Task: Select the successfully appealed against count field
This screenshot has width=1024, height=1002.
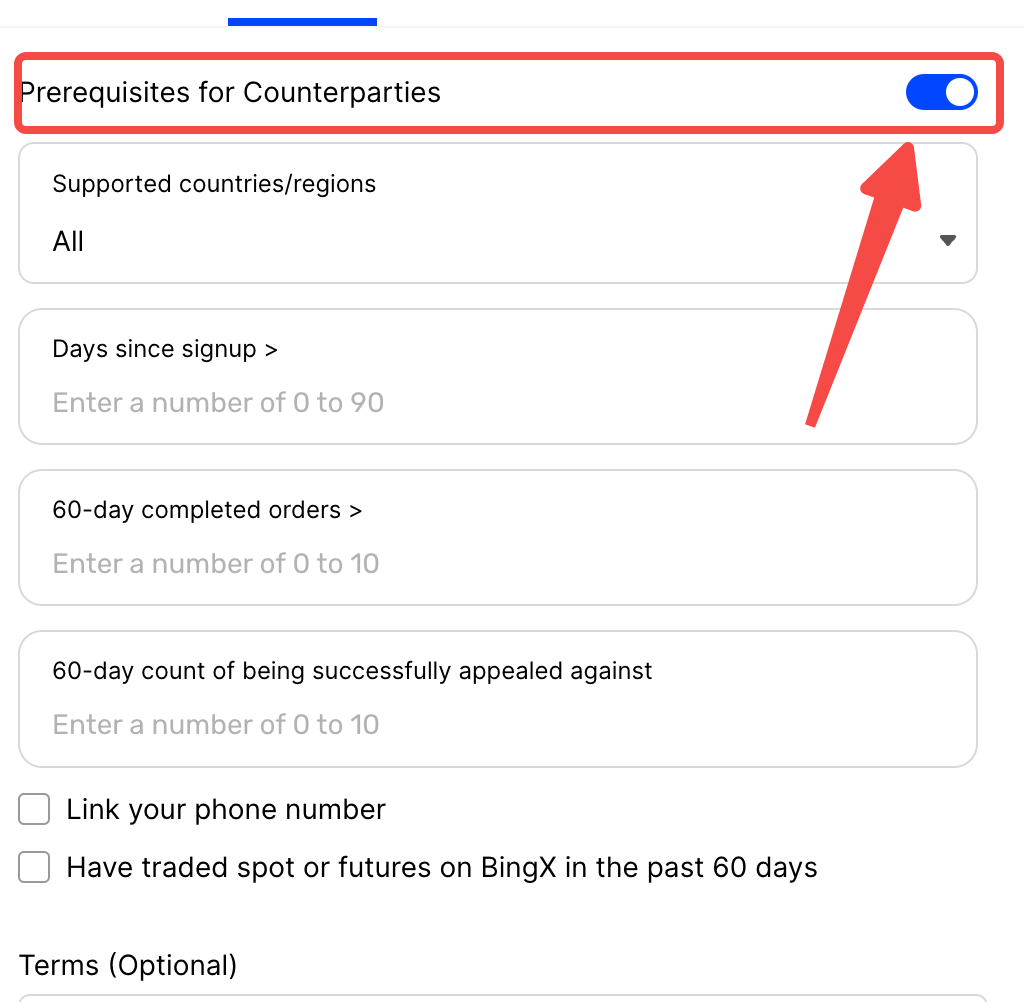Action: pyautogui.click(x=497, y=725)
